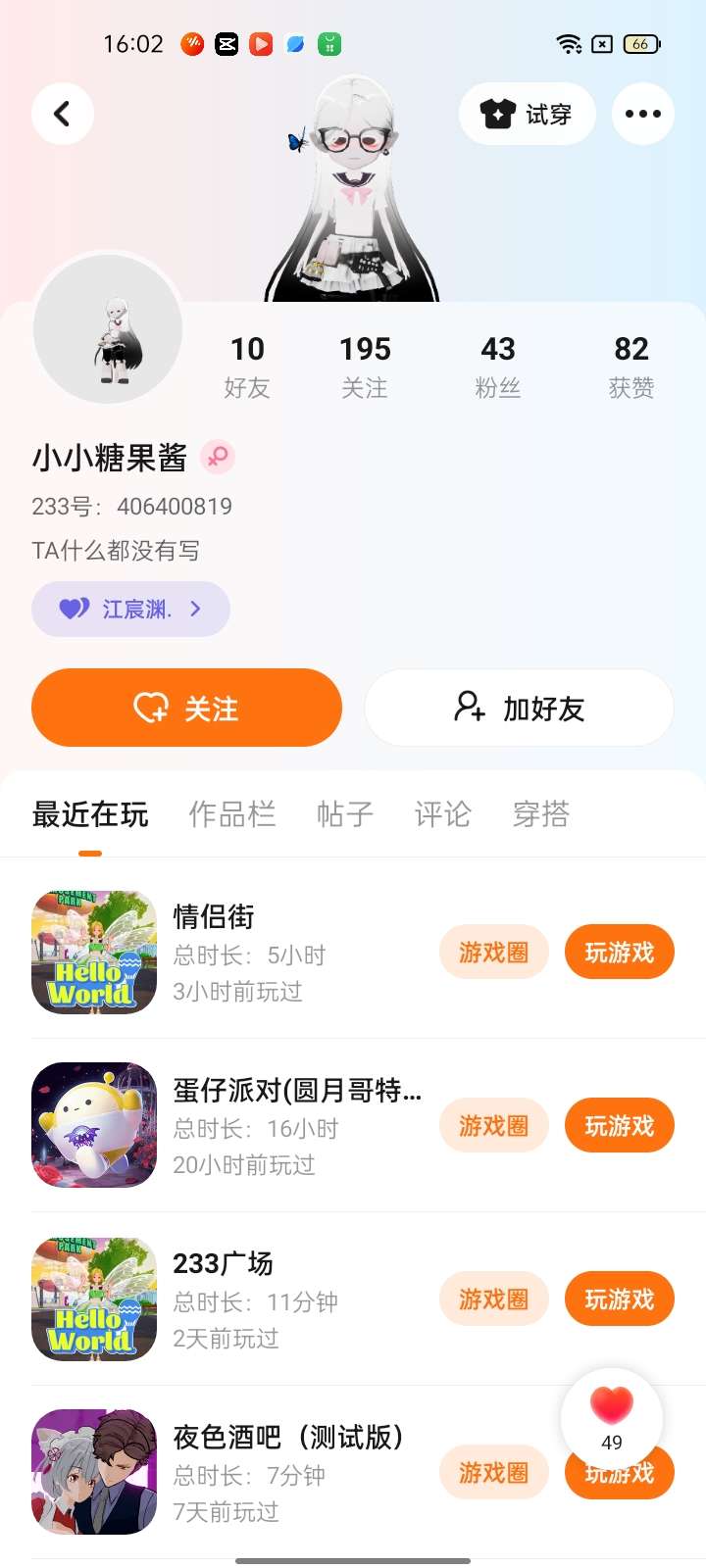View the profile avatar picture

click(108, 329)
